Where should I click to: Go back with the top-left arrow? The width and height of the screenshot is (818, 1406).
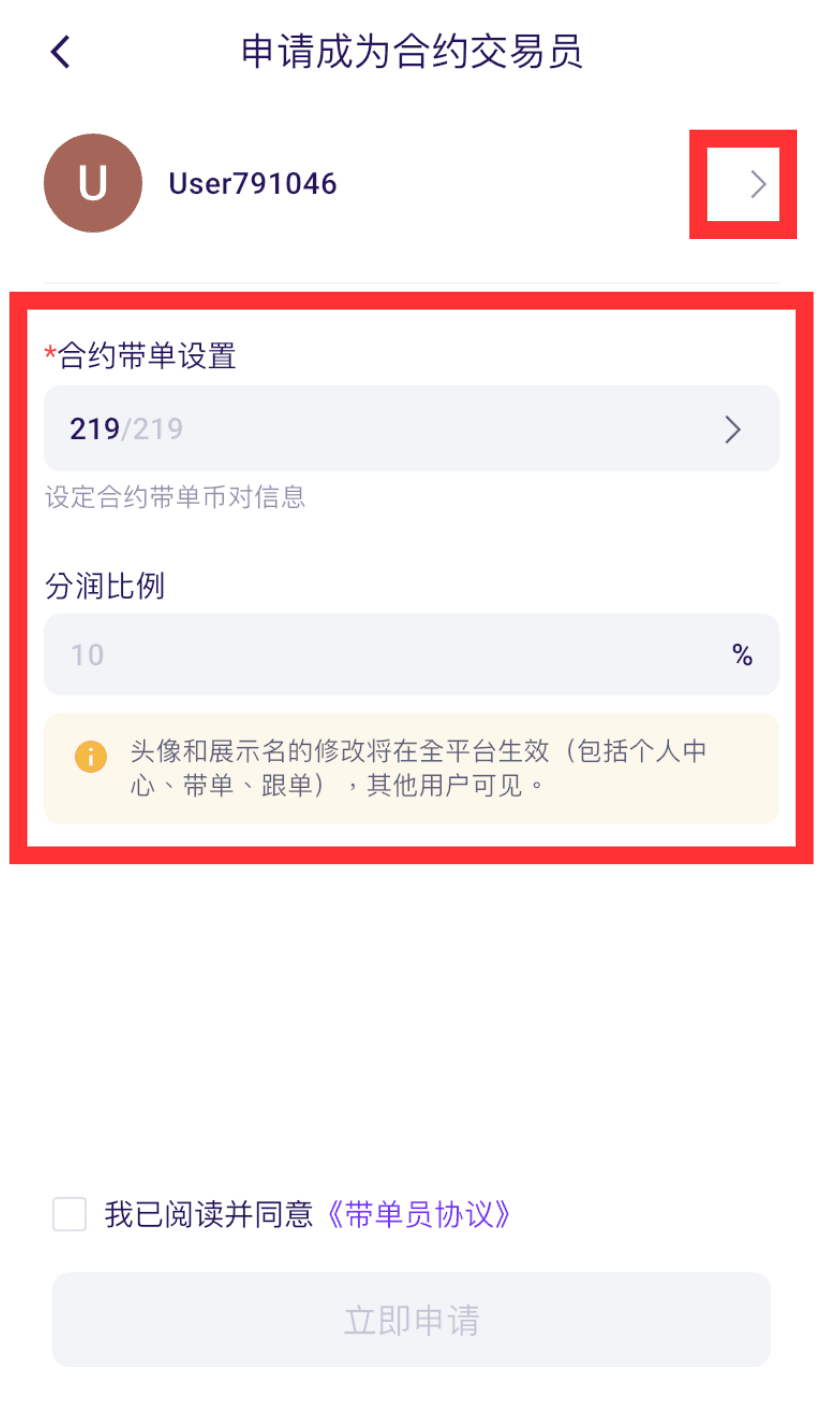click(x=61, y=52)
